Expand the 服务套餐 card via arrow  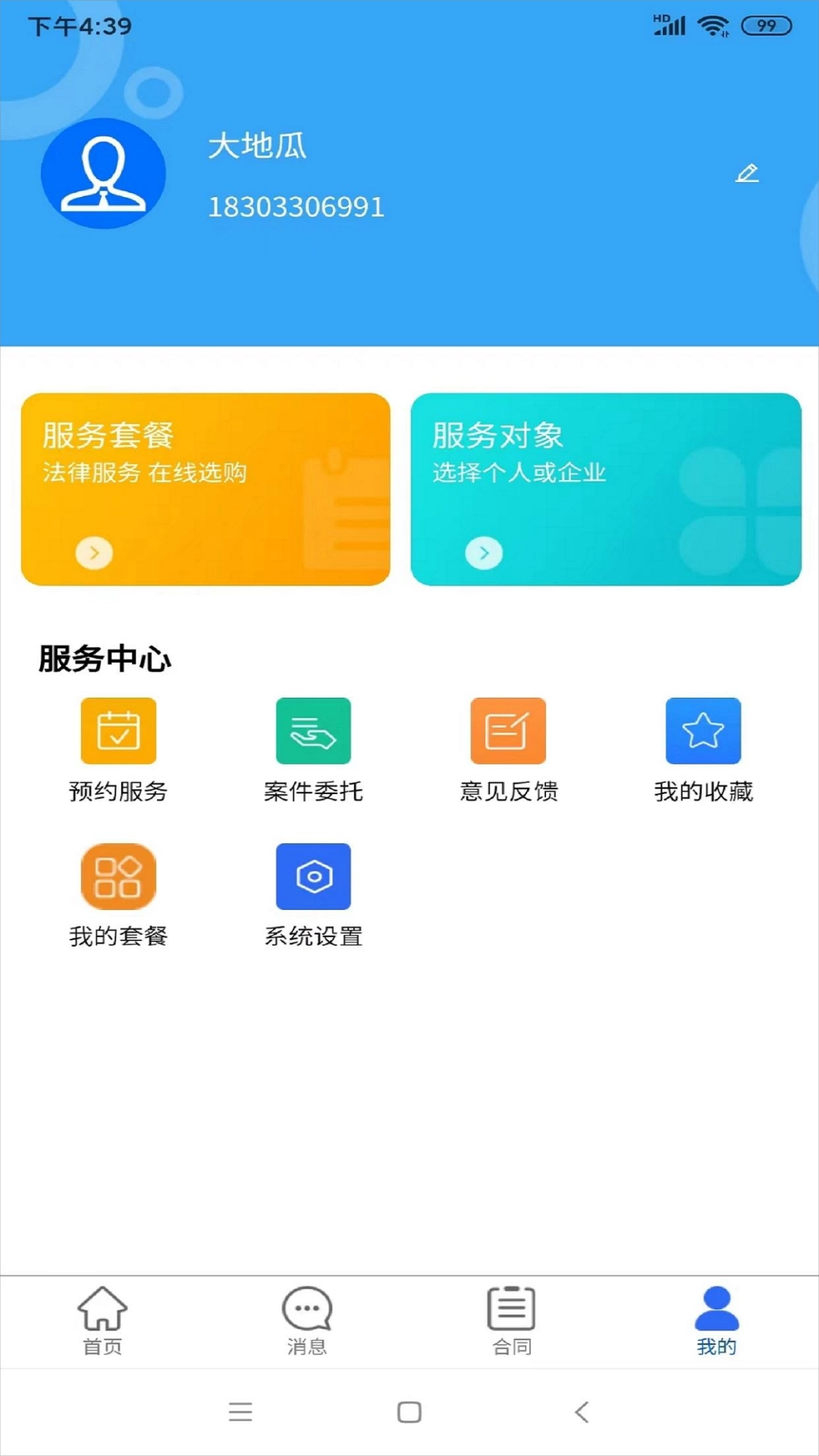coord(93,553)
